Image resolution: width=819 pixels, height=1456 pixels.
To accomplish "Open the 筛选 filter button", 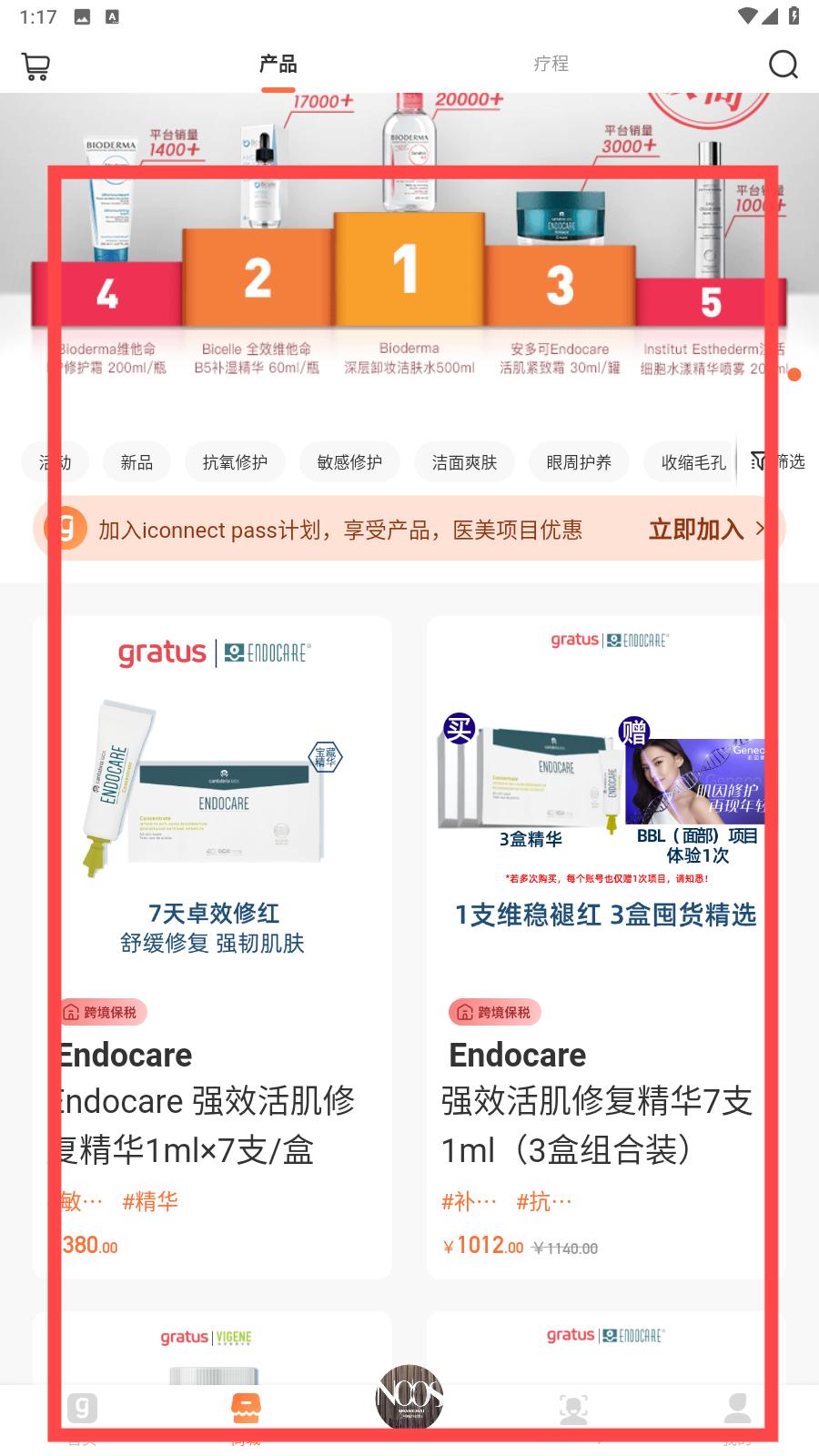I will tap(778, 461).
